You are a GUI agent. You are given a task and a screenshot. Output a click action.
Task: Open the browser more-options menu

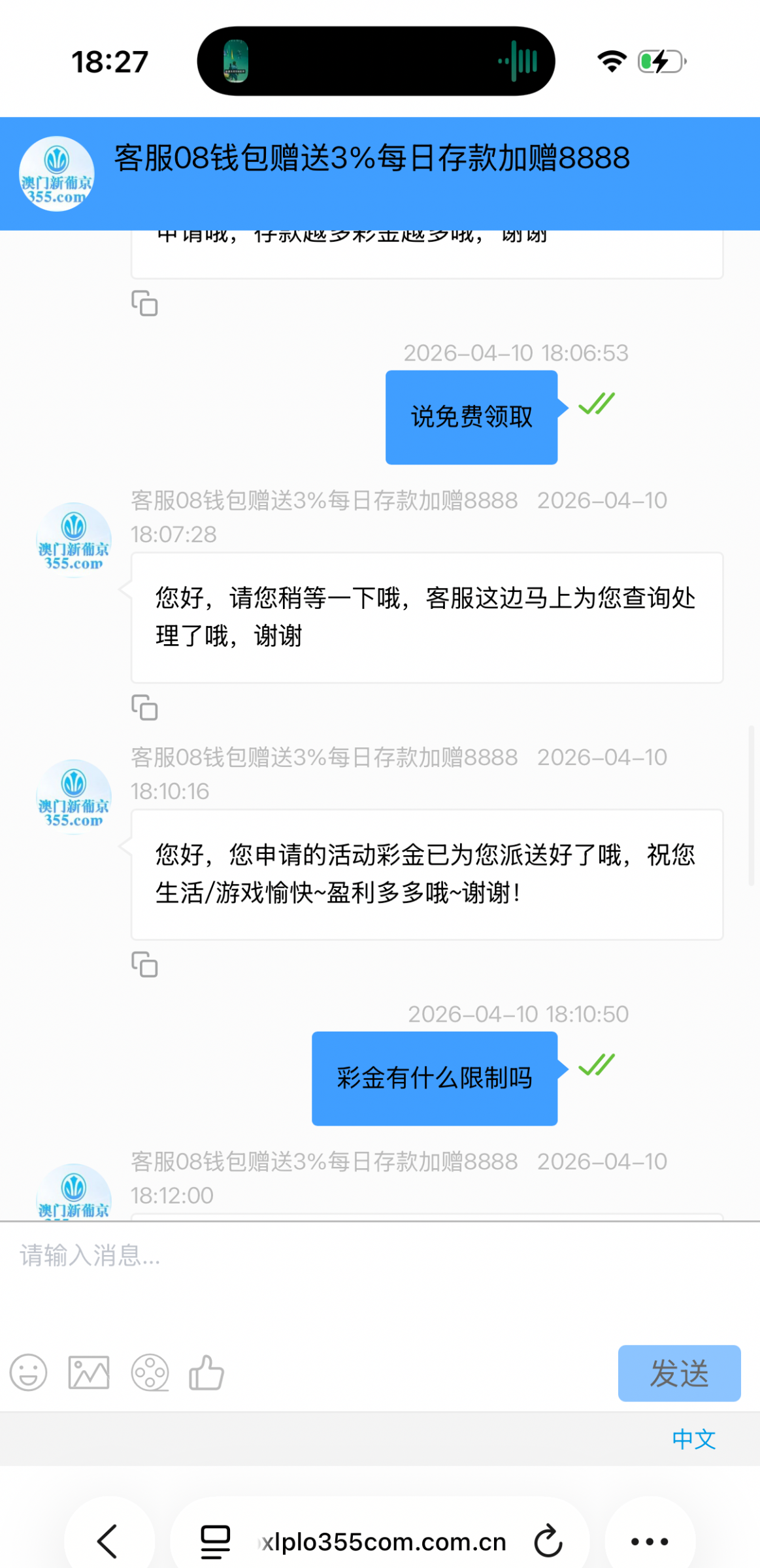tap(649, 1541)
